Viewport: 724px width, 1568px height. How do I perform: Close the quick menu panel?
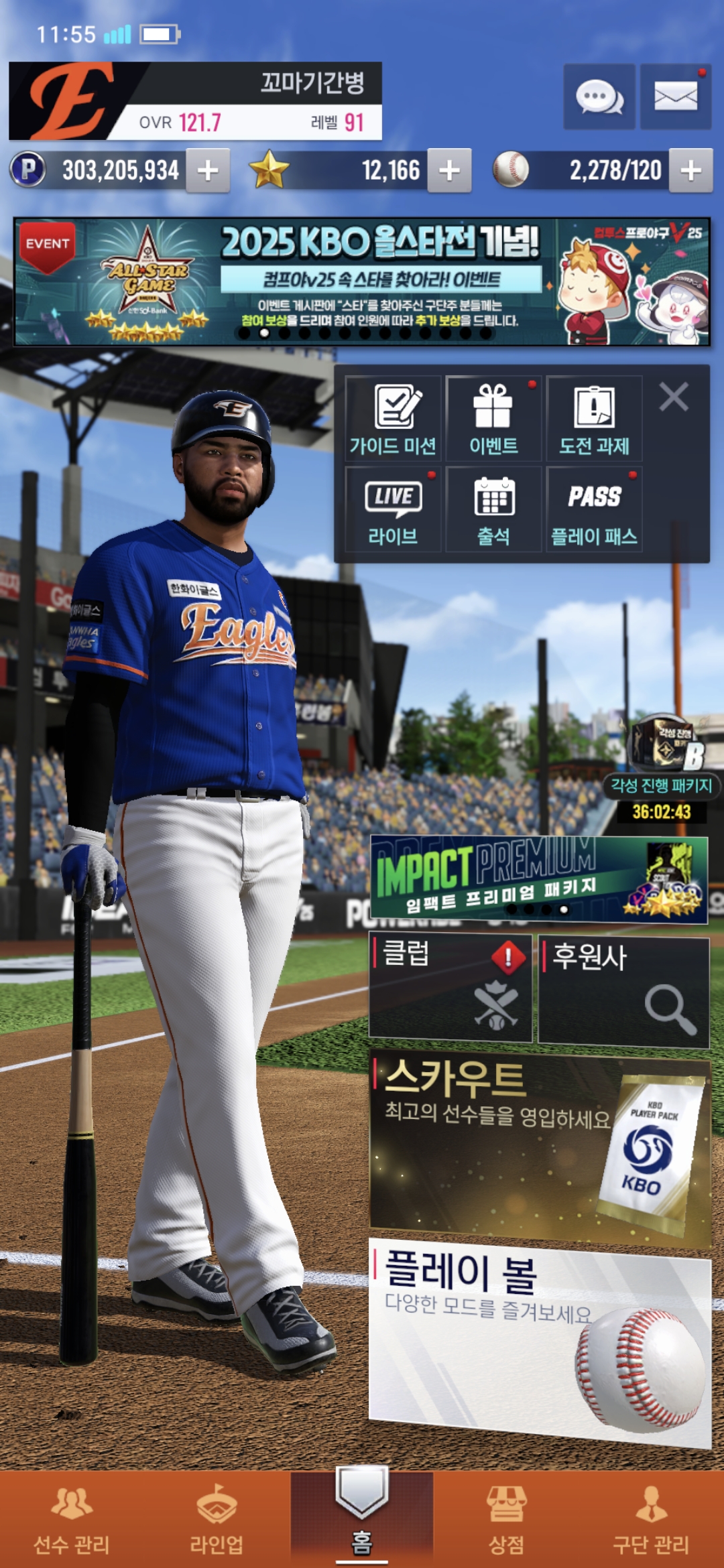(x=674, y=397)
